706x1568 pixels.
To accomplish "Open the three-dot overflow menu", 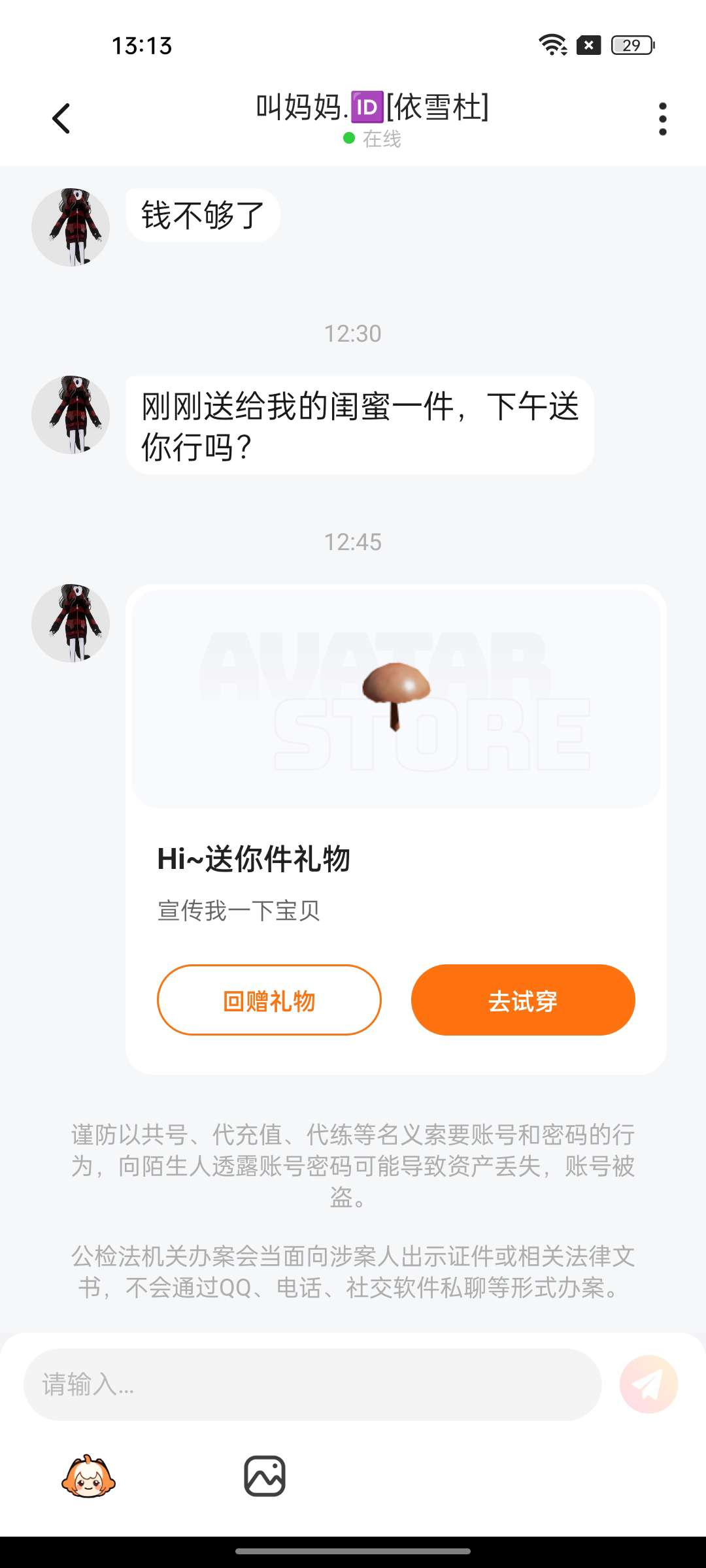I will [662, 119].
